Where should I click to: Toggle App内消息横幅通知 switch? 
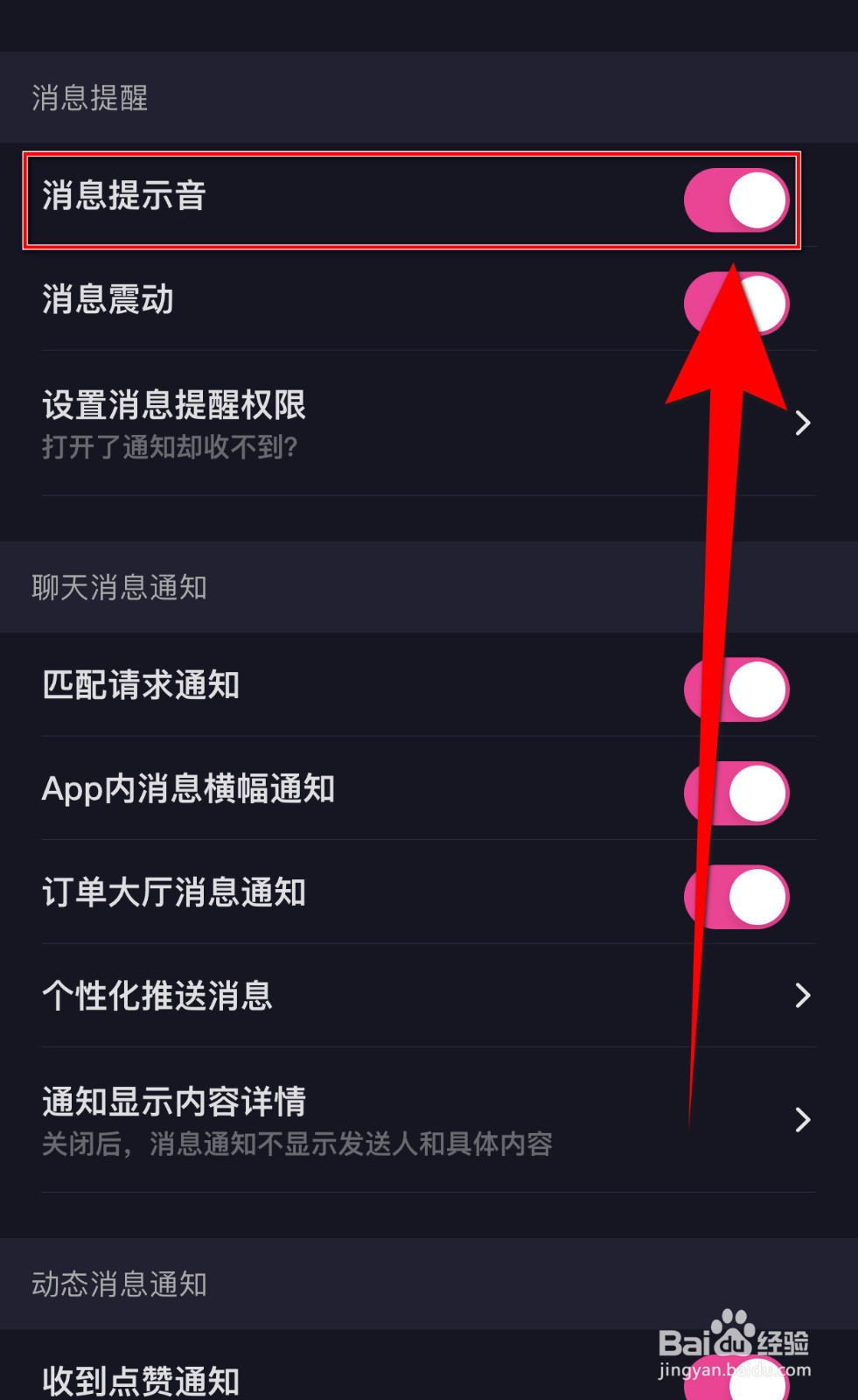pyautogui.click(x=737, y=792)
